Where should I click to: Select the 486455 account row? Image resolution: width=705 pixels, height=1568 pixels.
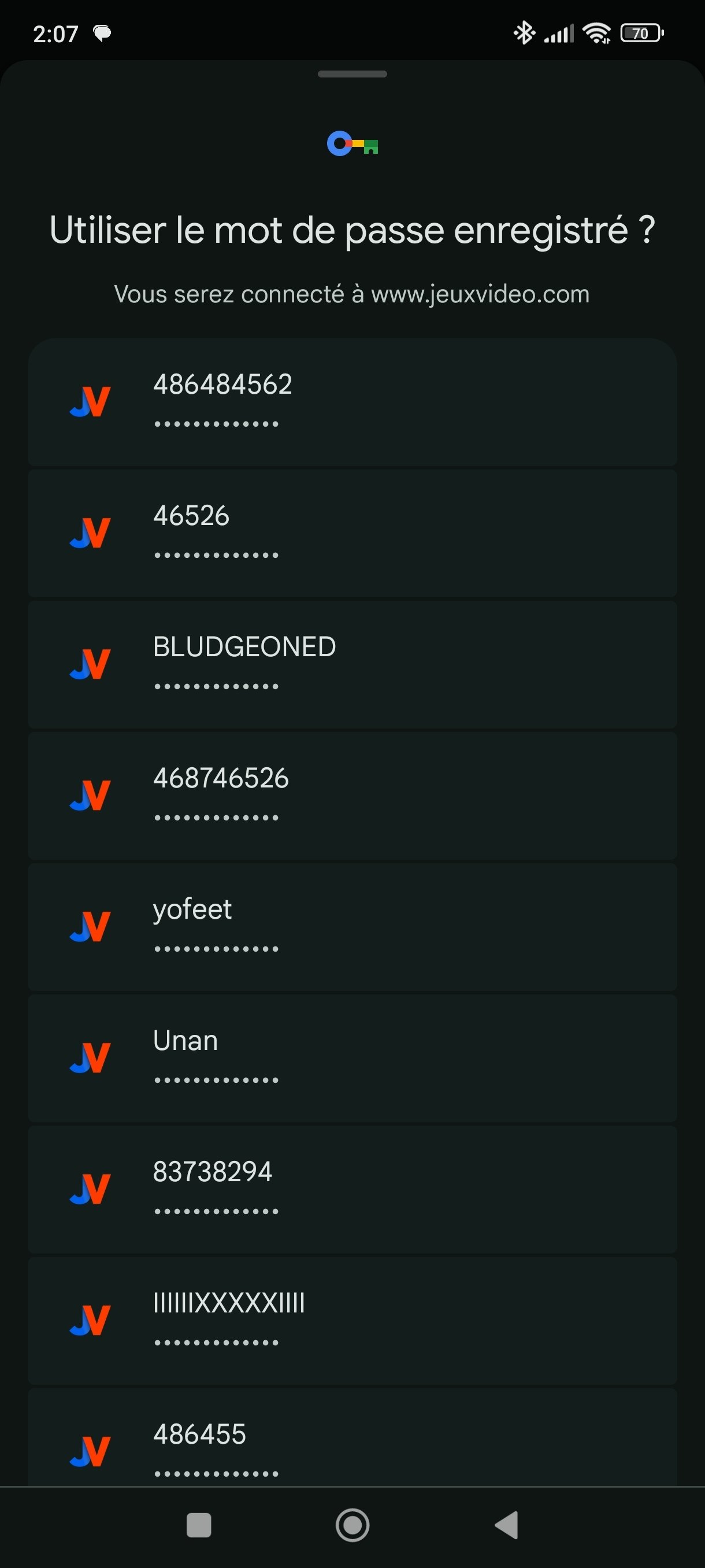click(x=352, y=1437)
